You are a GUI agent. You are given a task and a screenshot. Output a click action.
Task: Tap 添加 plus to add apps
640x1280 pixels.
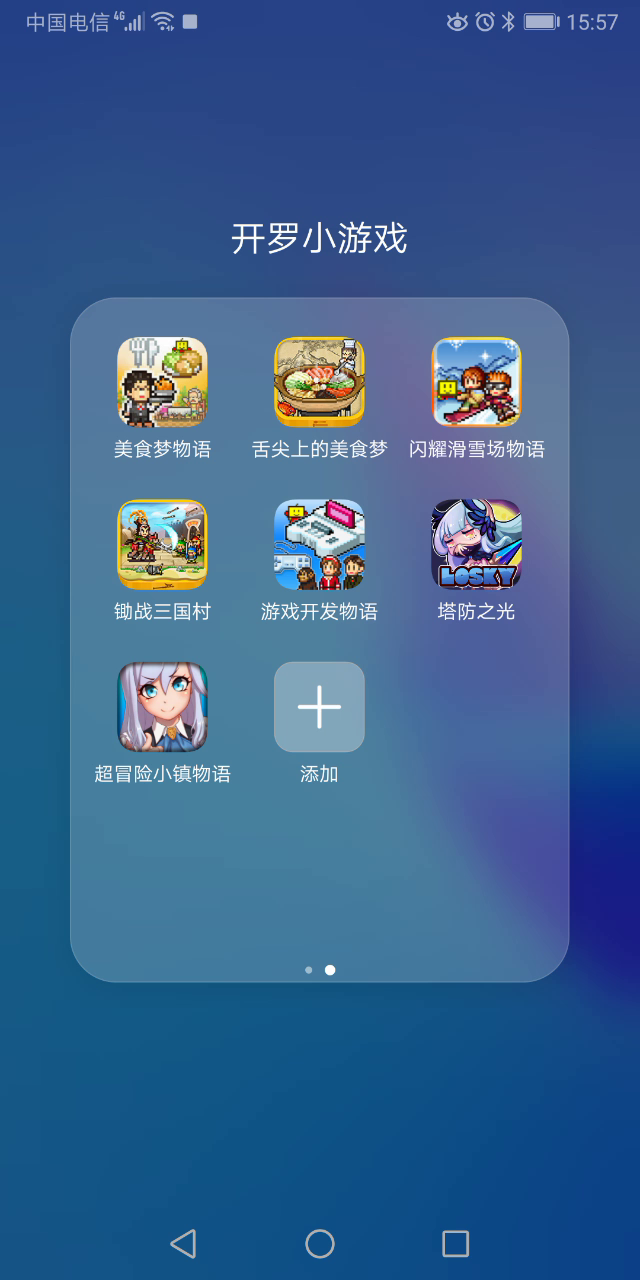click(x=319, y=706)
